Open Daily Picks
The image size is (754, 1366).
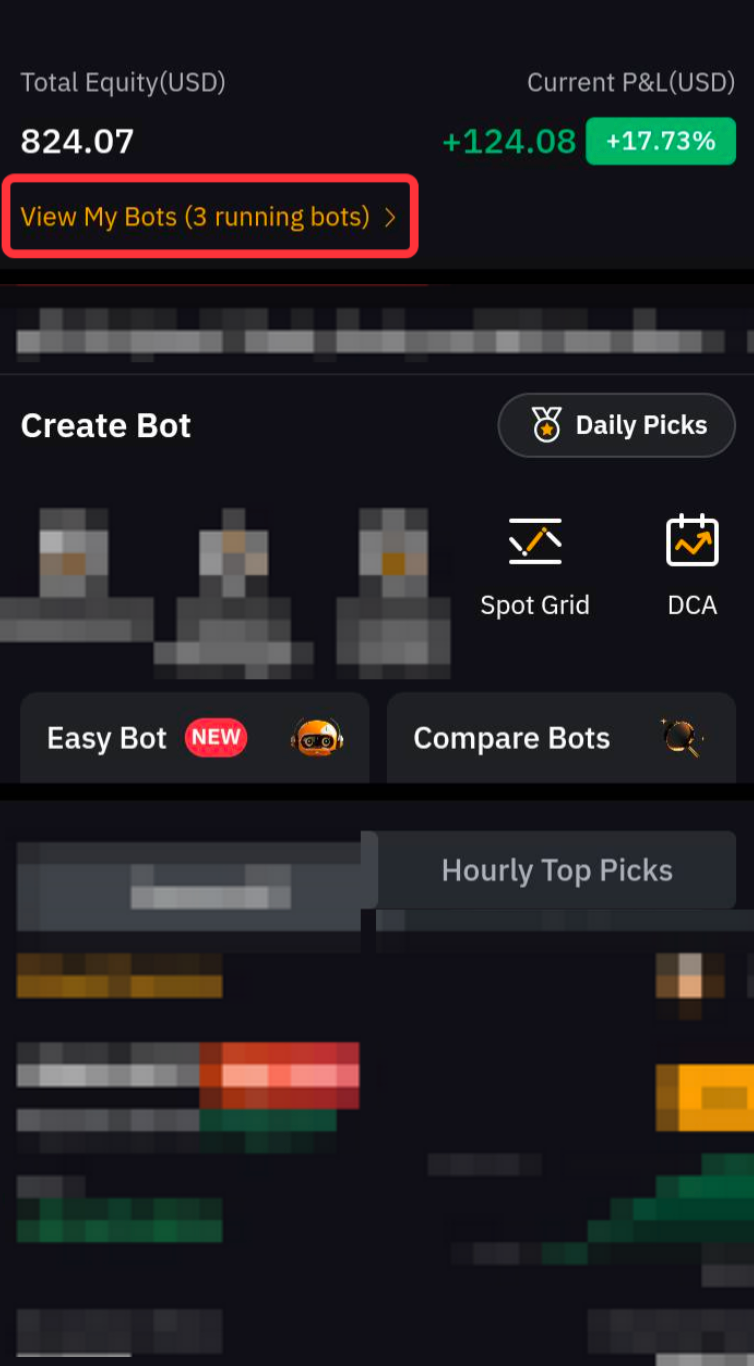616,425
